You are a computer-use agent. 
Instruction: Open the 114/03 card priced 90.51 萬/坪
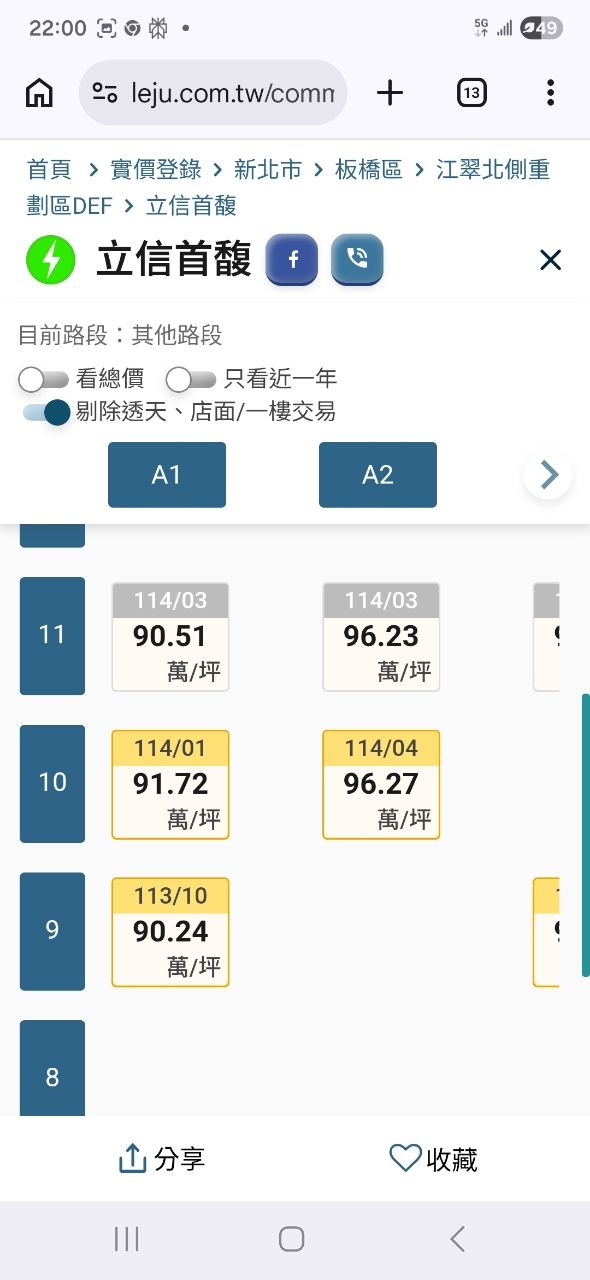170,637
